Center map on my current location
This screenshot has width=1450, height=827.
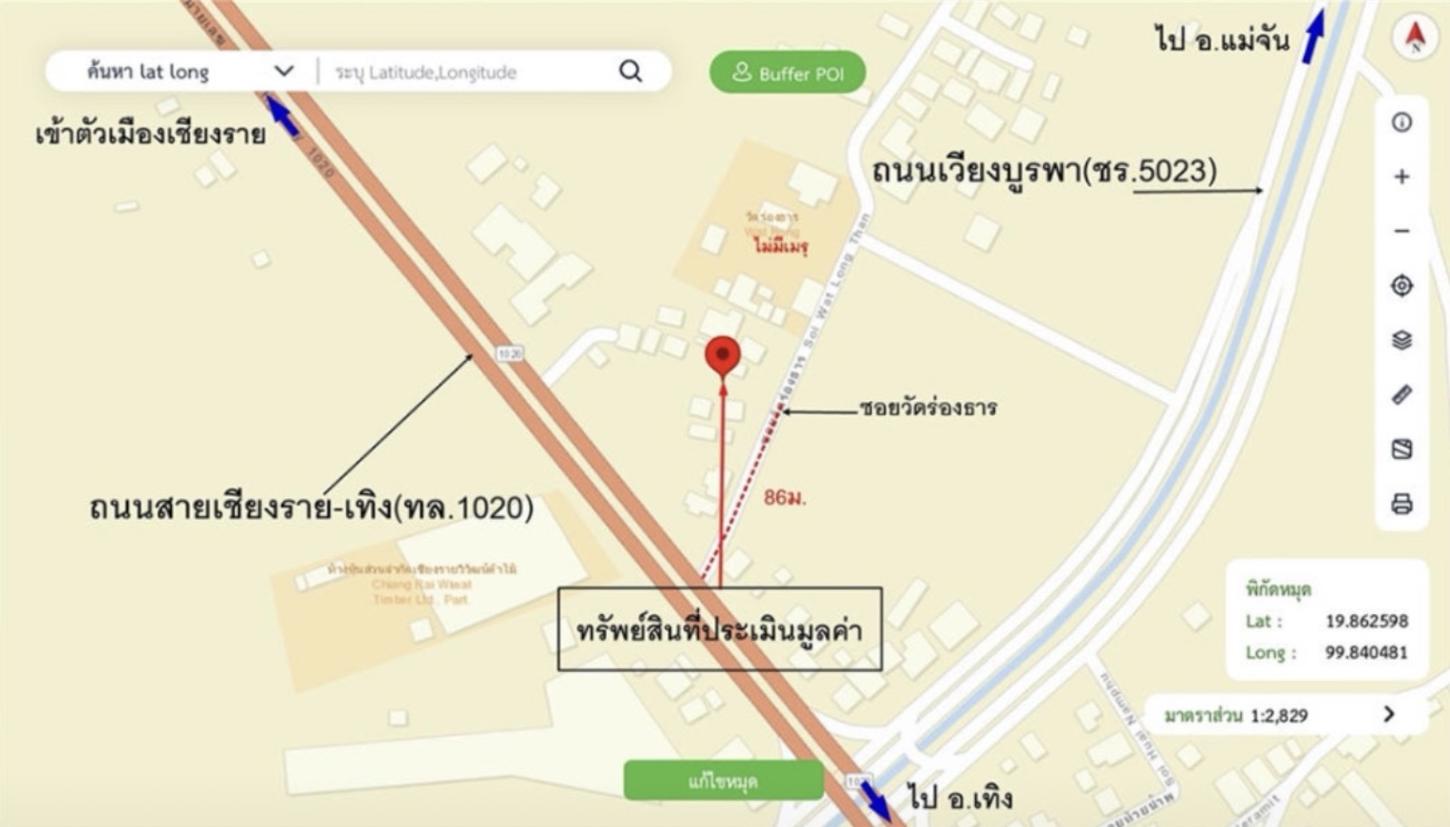[x=1402, y=286]
